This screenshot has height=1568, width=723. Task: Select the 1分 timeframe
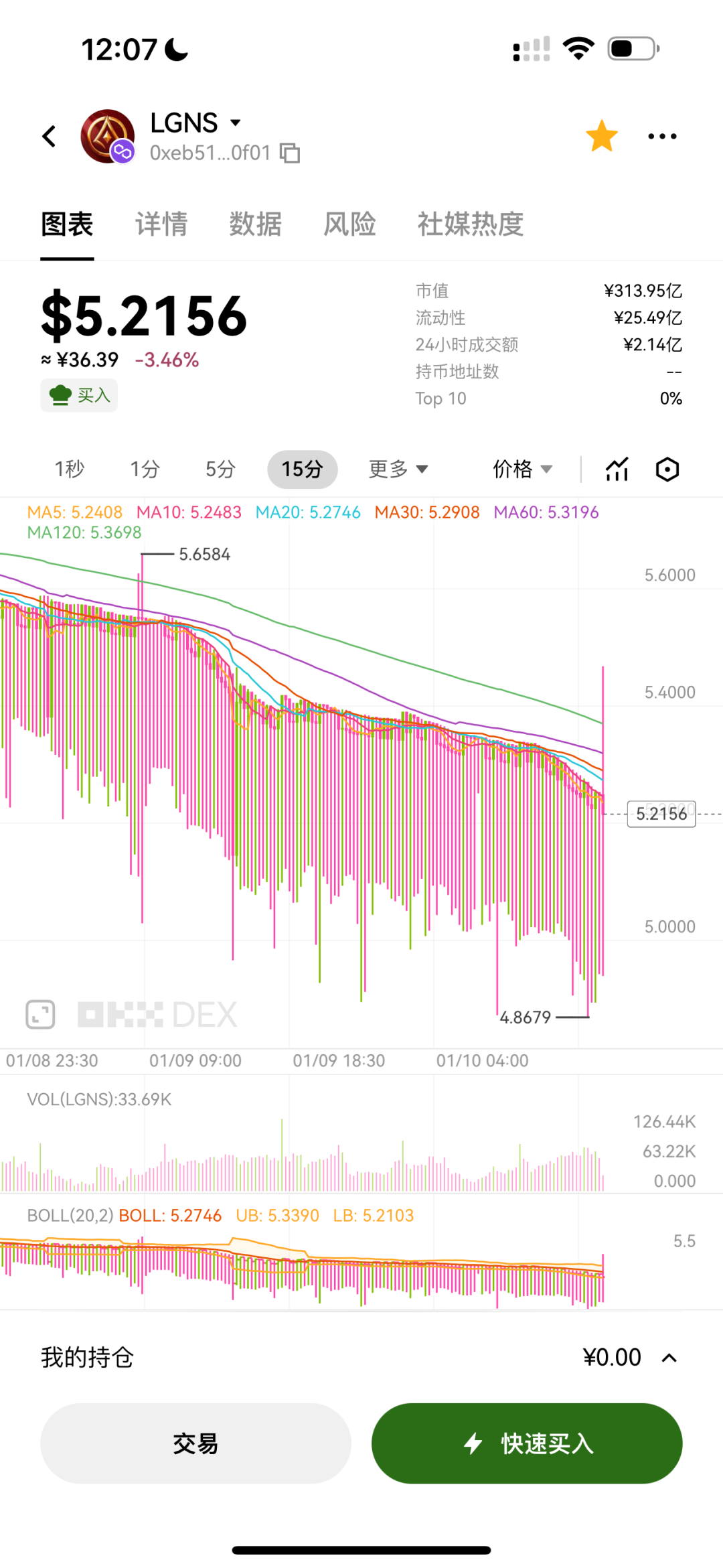click(x=143, y=469)
